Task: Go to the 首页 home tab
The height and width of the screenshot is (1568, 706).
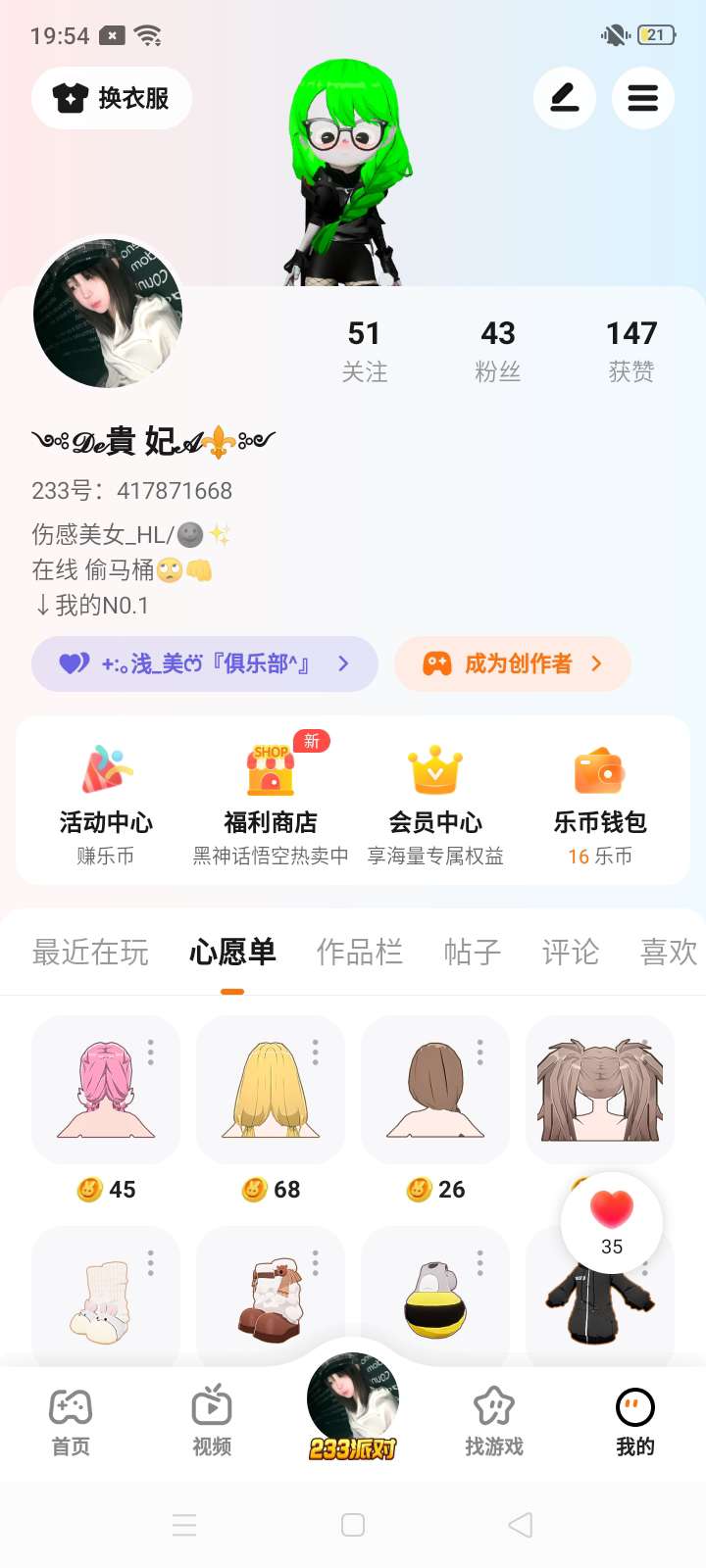Action: tap(71, 1421)
